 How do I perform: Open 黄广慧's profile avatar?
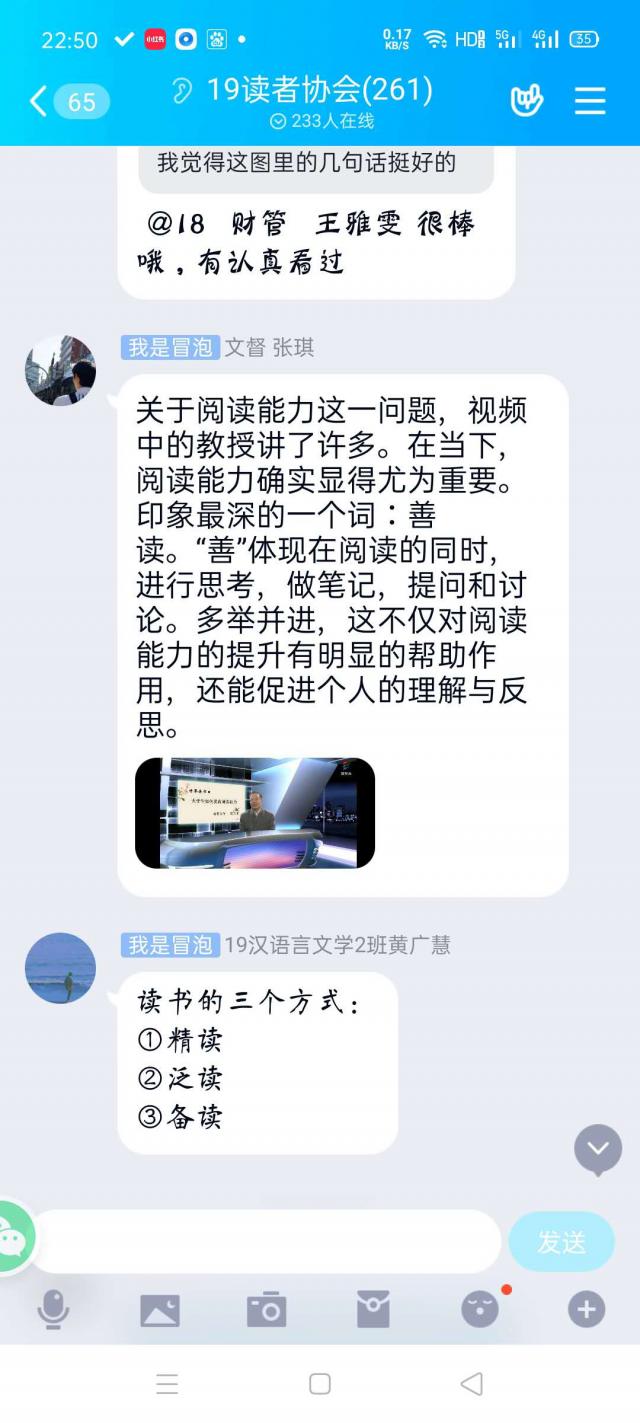point(60,968)
